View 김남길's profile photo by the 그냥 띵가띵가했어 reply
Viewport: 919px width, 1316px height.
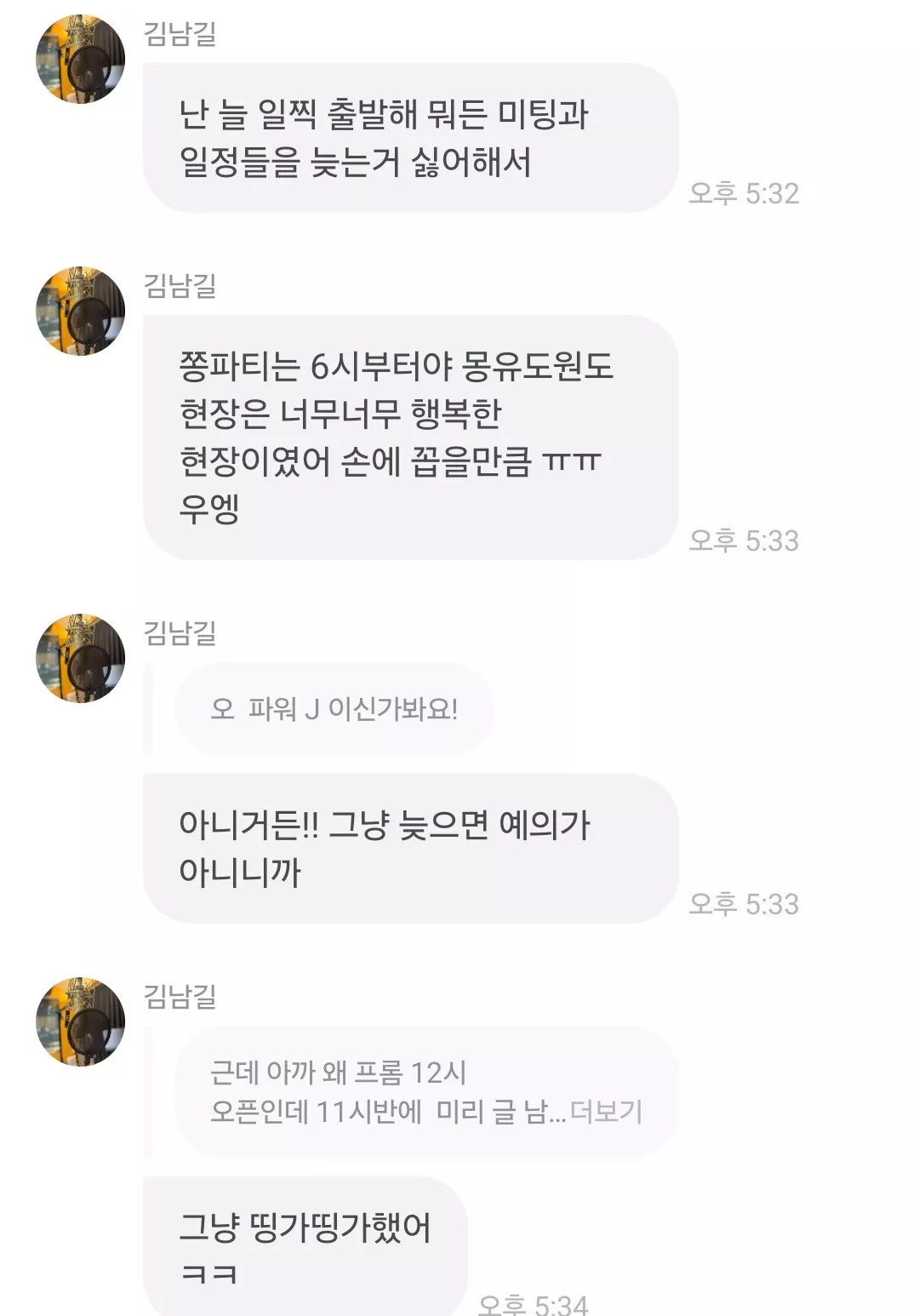[80, 1021]
